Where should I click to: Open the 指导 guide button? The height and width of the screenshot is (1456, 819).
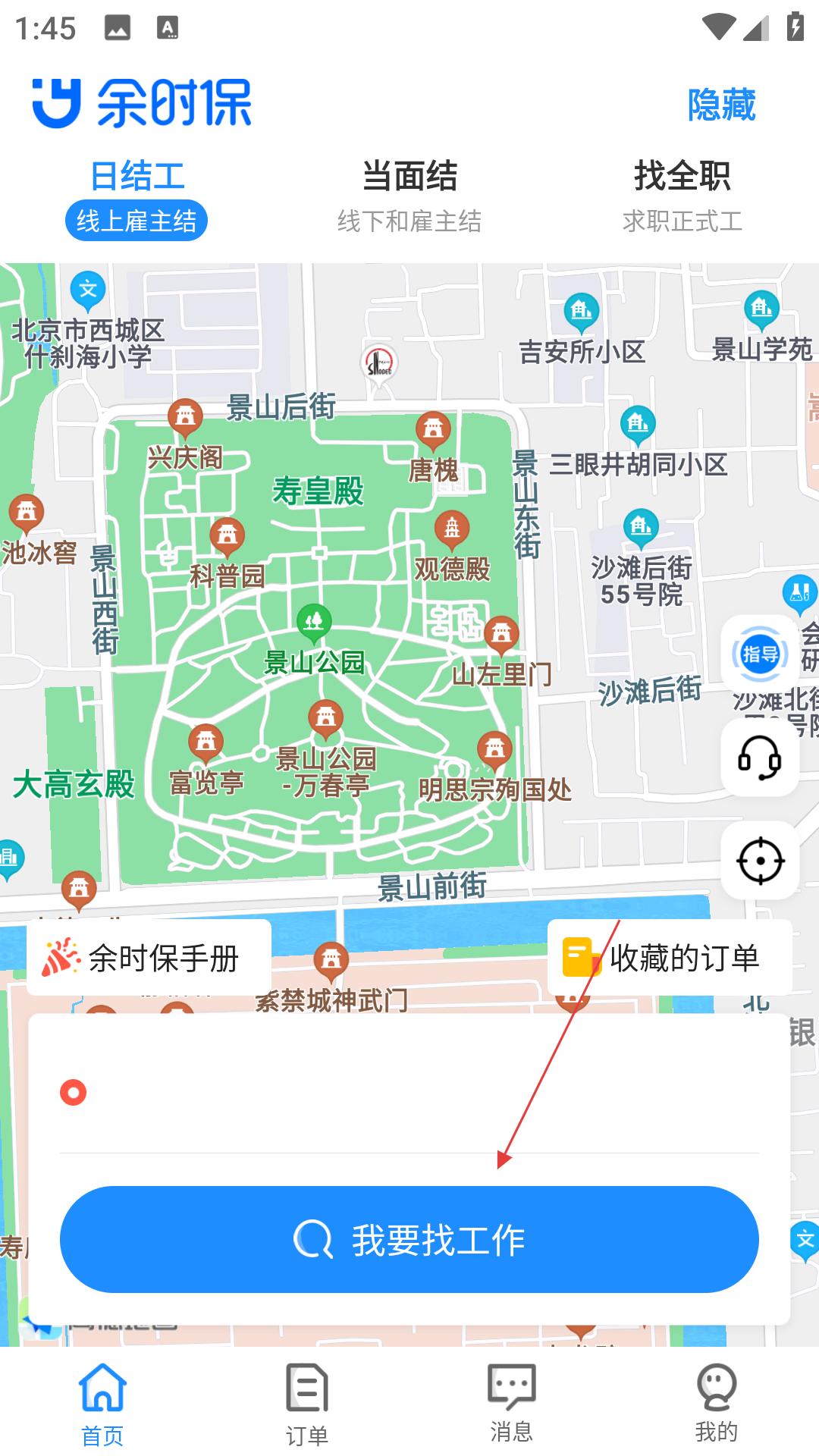tap(759, 654)
